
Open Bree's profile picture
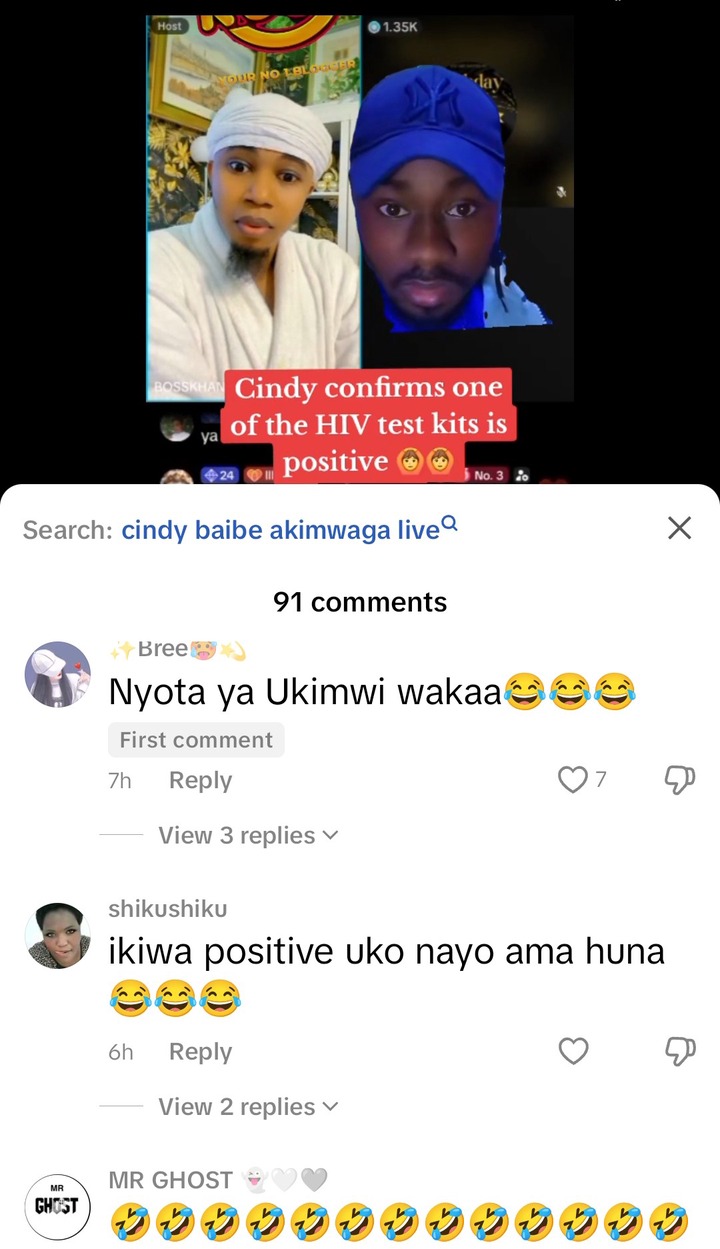(x=57, y=674)
